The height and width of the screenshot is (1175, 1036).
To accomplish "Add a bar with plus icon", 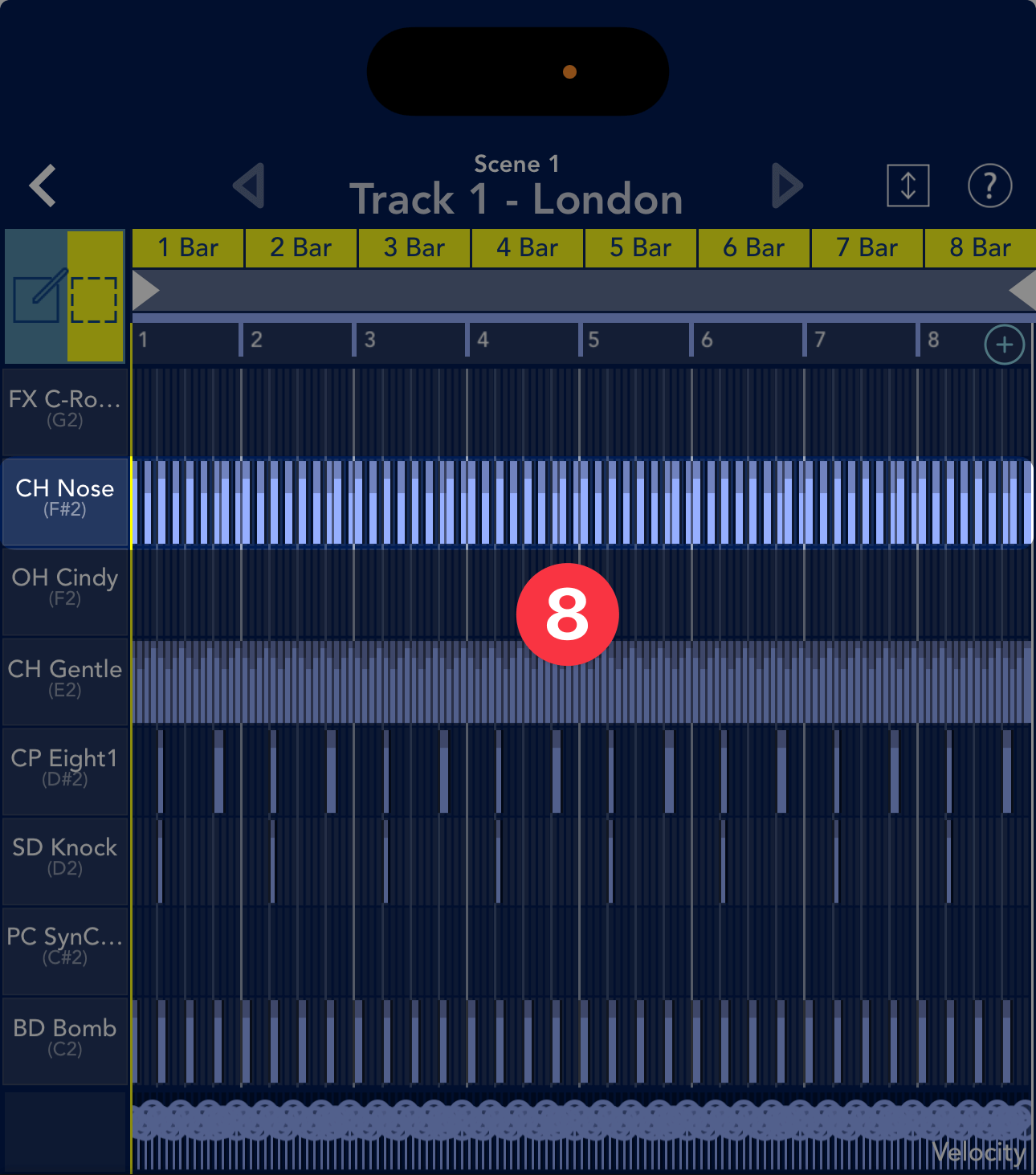I will point(1004,345).
